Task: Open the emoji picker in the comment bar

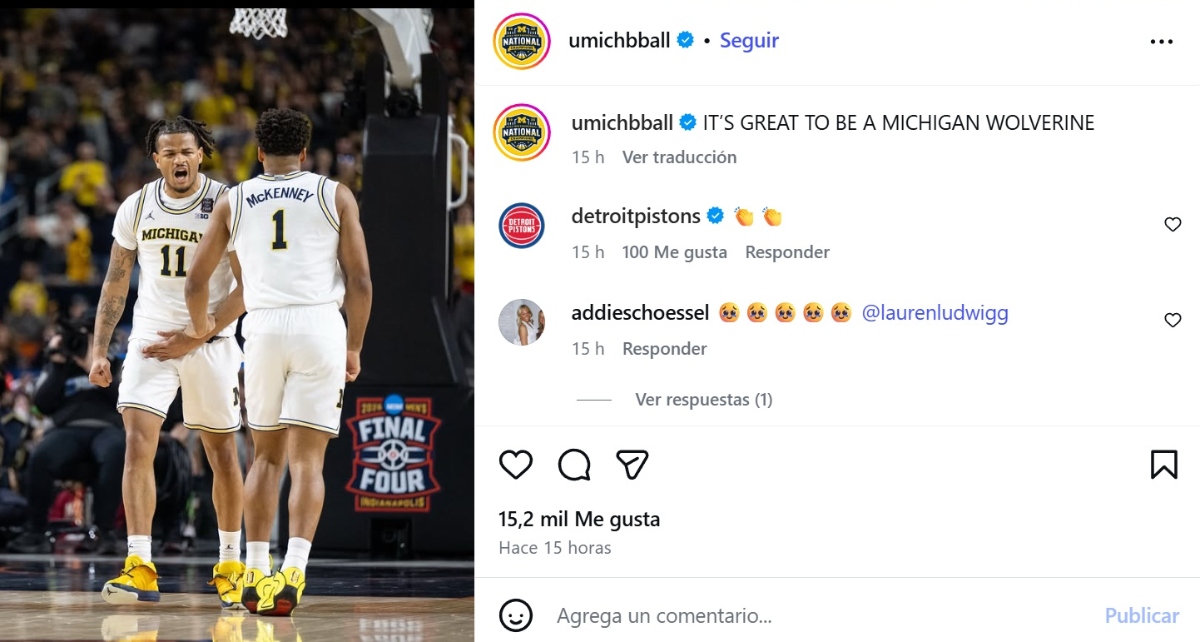Action: point(516,615)
